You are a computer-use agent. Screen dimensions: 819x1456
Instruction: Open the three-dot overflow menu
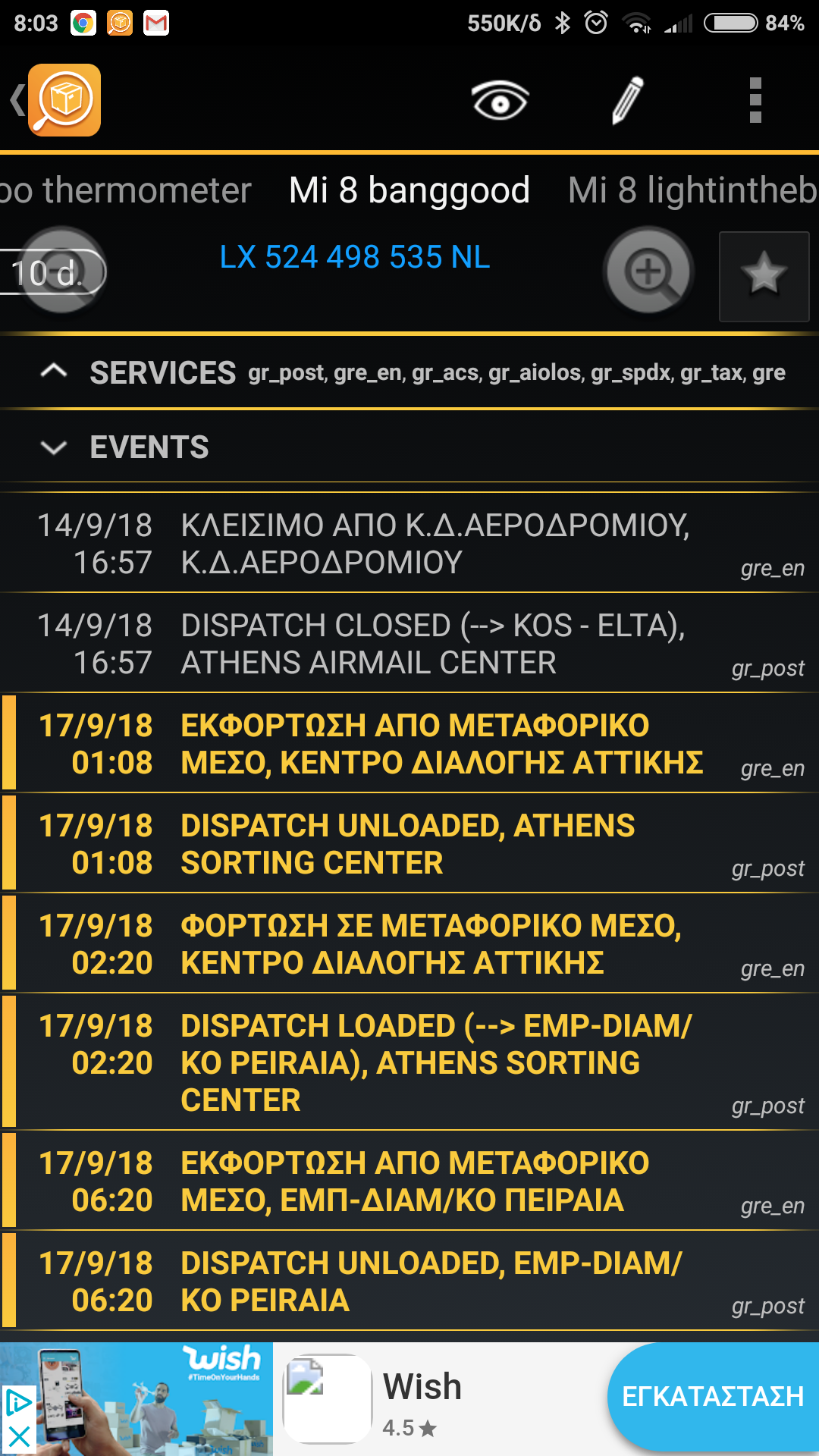[755, 100]
